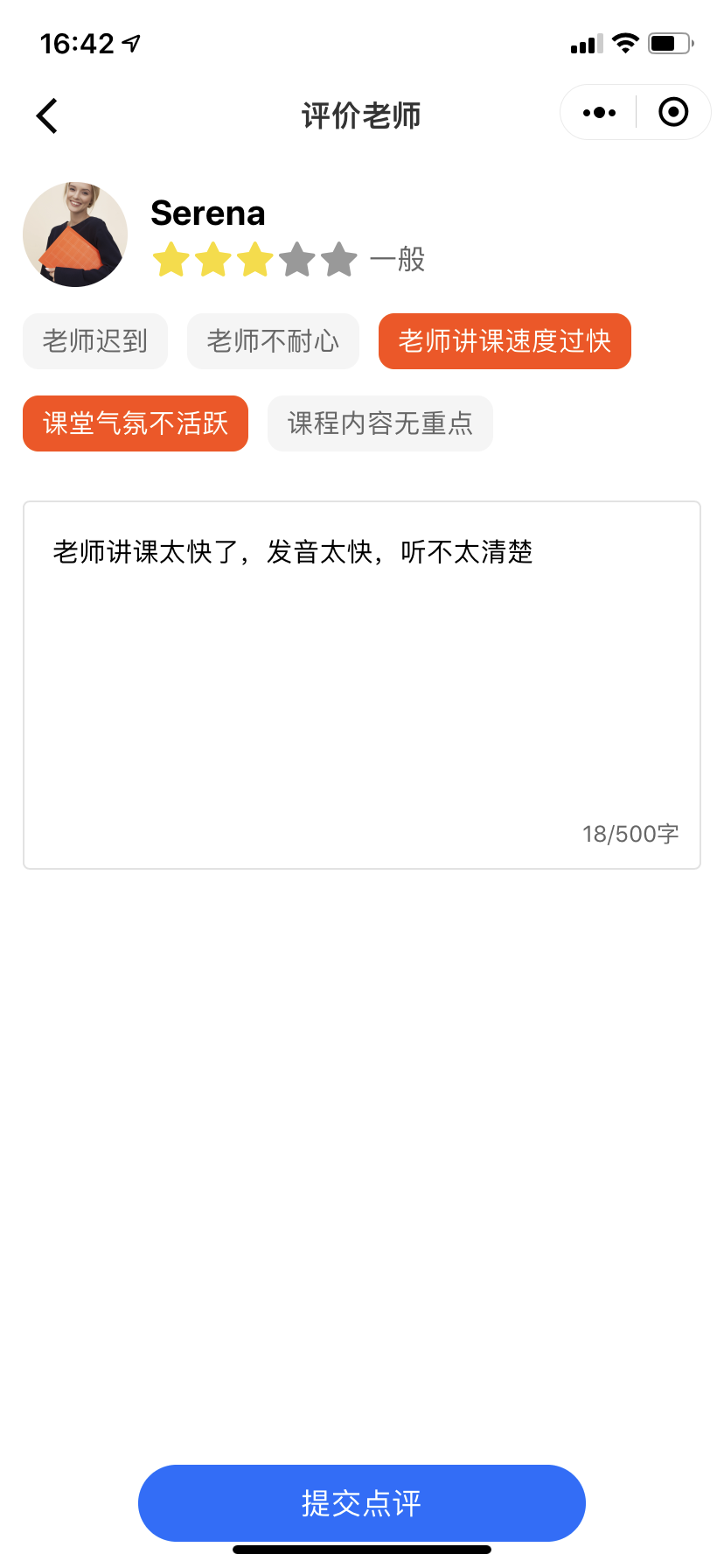Image resolution: width=724 pixels, height=1568 pixels.
Task: Choose the 课程内容无重点 tag
Action: pos(380,423)
